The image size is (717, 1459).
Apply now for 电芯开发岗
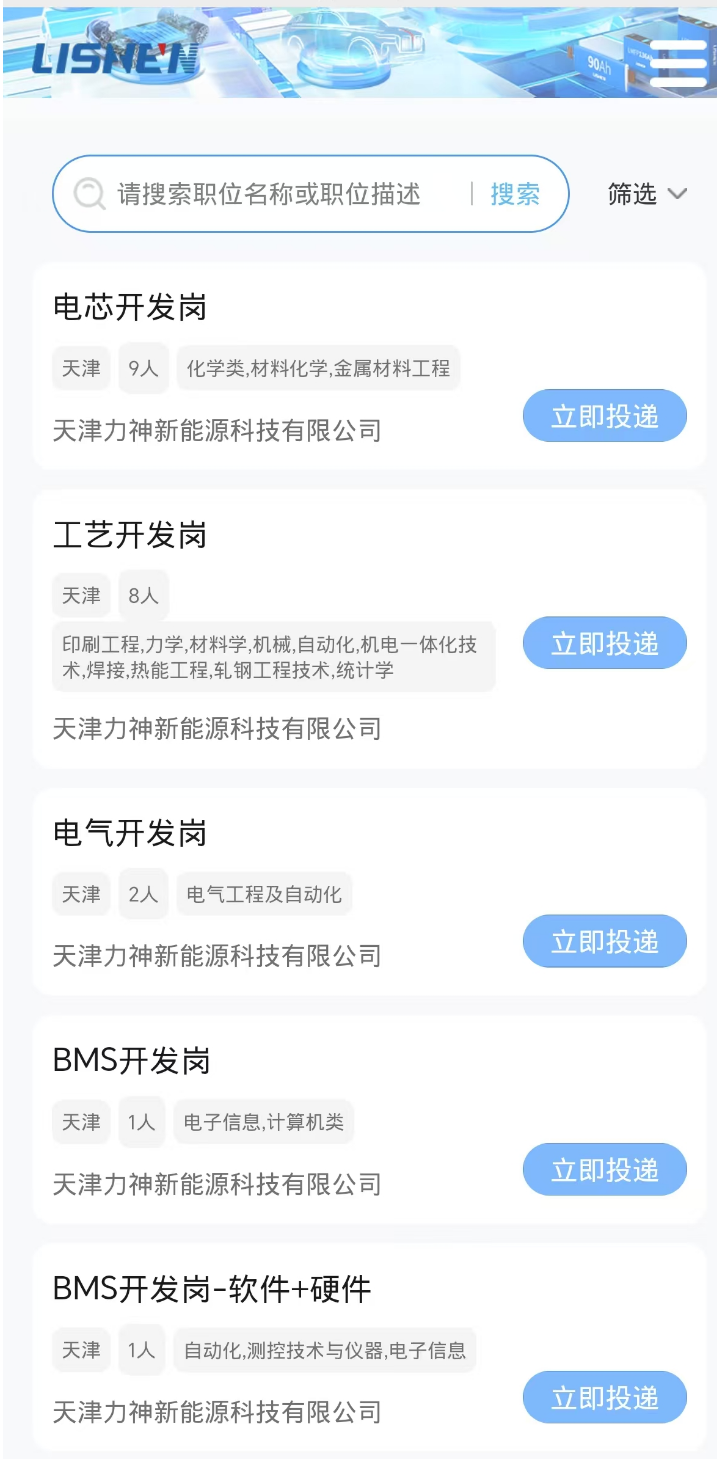coord(604,416)
